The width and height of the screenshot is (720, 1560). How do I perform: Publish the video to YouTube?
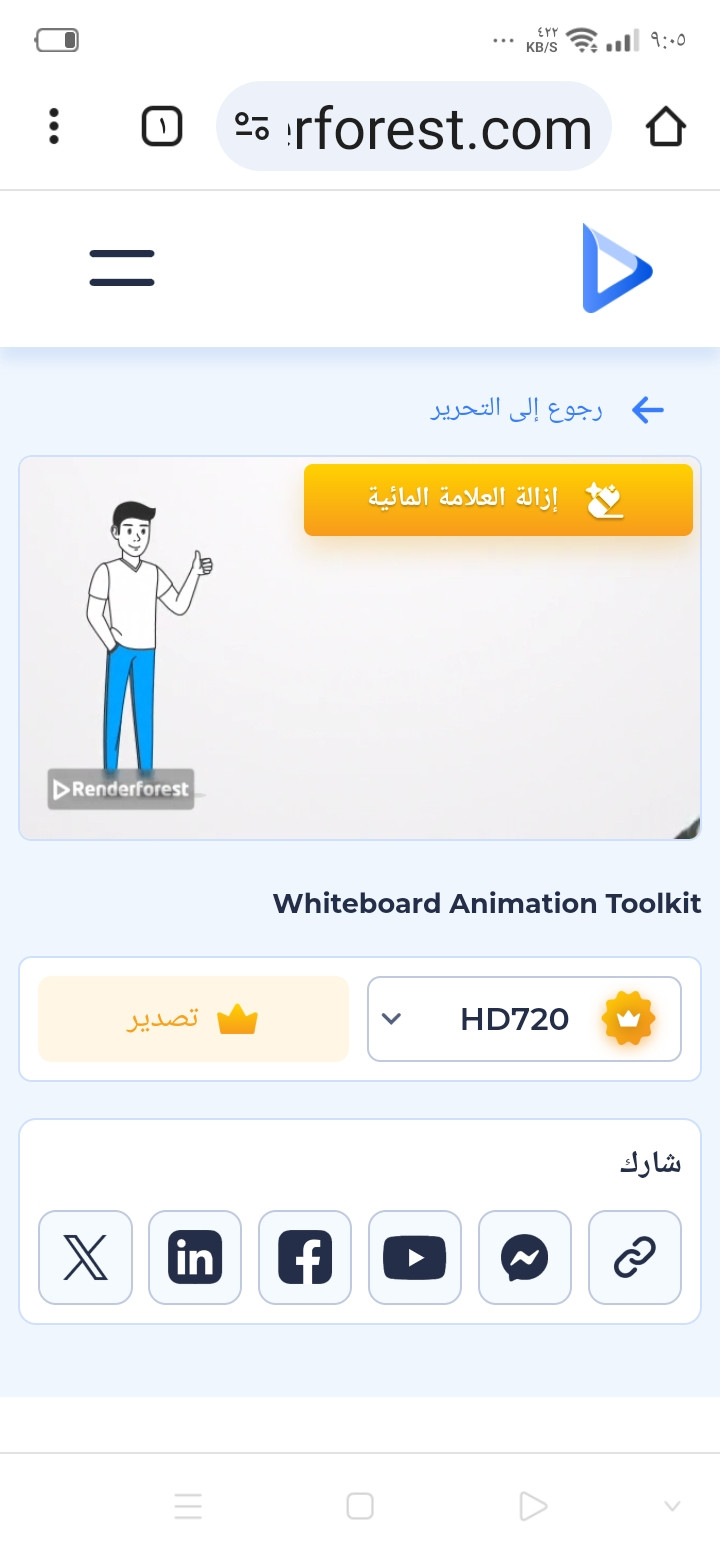415,1257
